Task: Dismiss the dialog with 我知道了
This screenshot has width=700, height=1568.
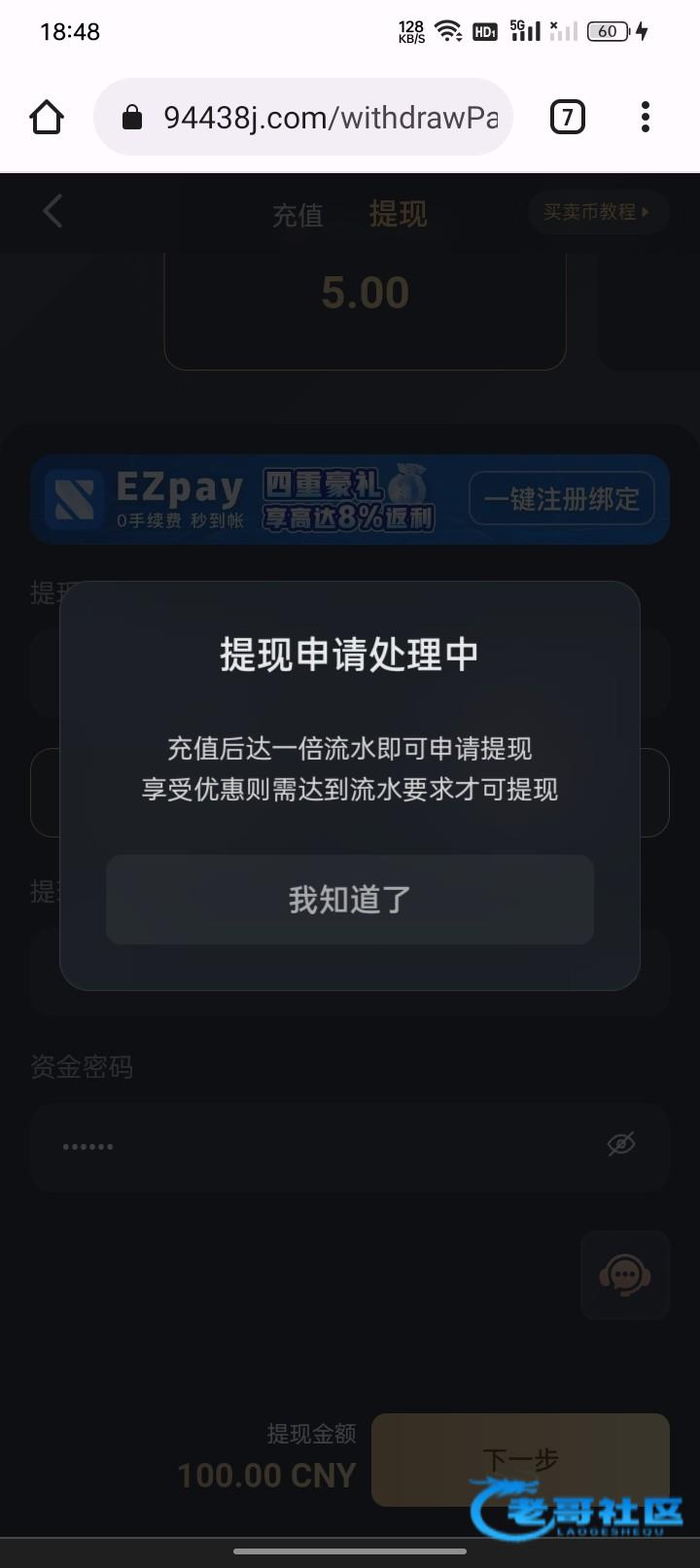Action: (349, 900)
